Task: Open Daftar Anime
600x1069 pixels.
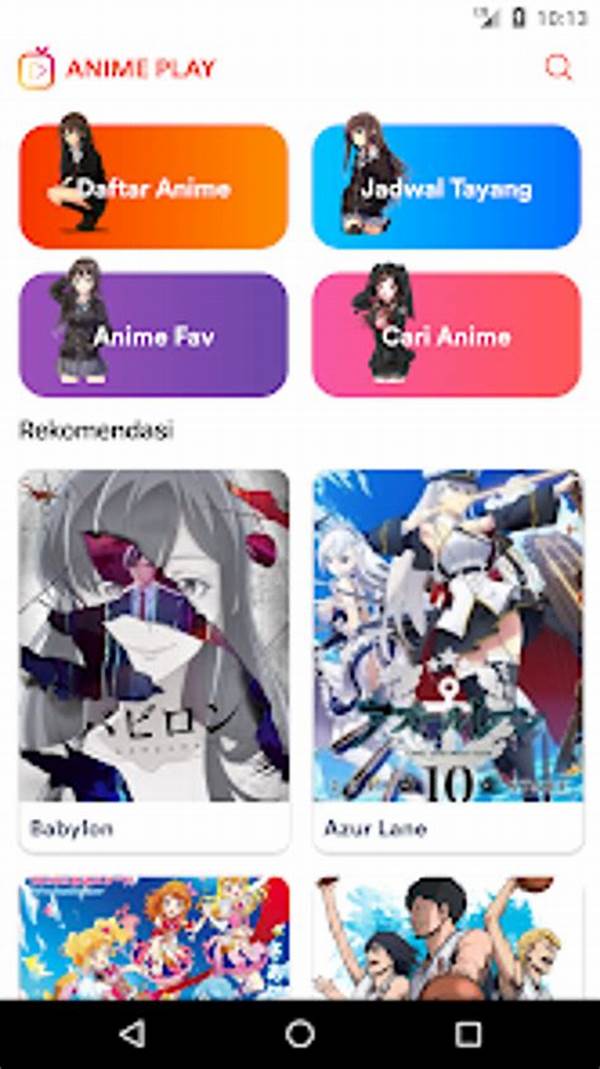Action: 154,187
